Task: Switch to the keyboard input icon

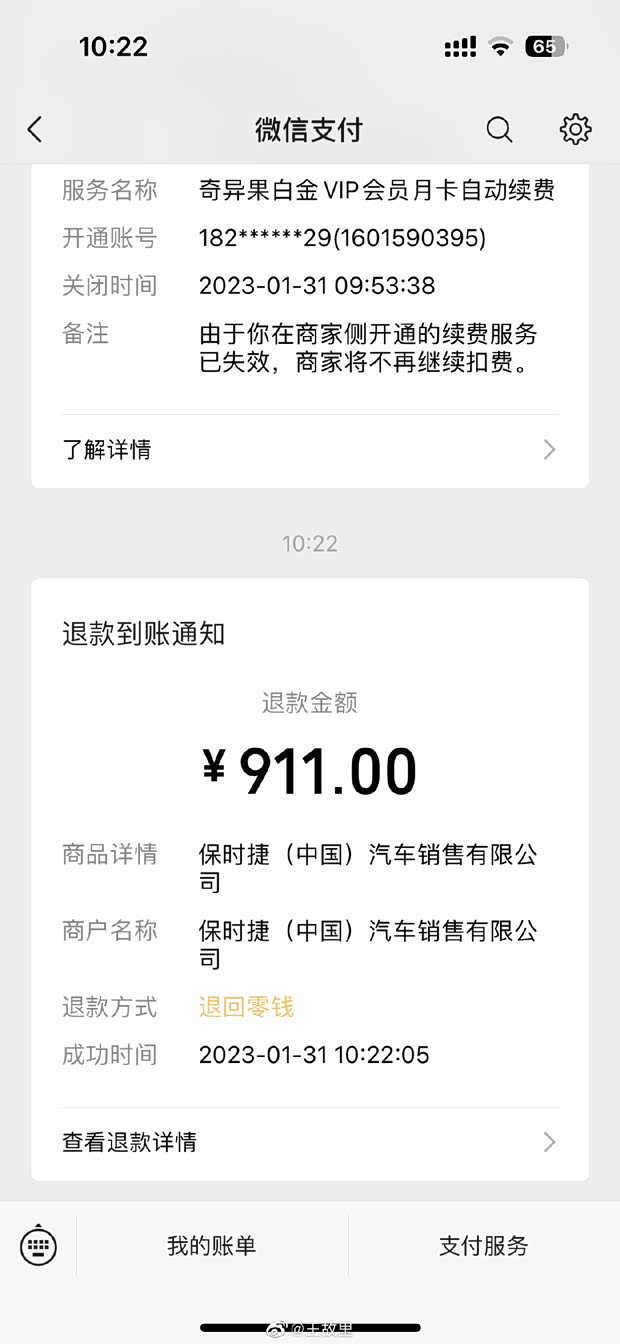Action: click(x=38, y=1246)
